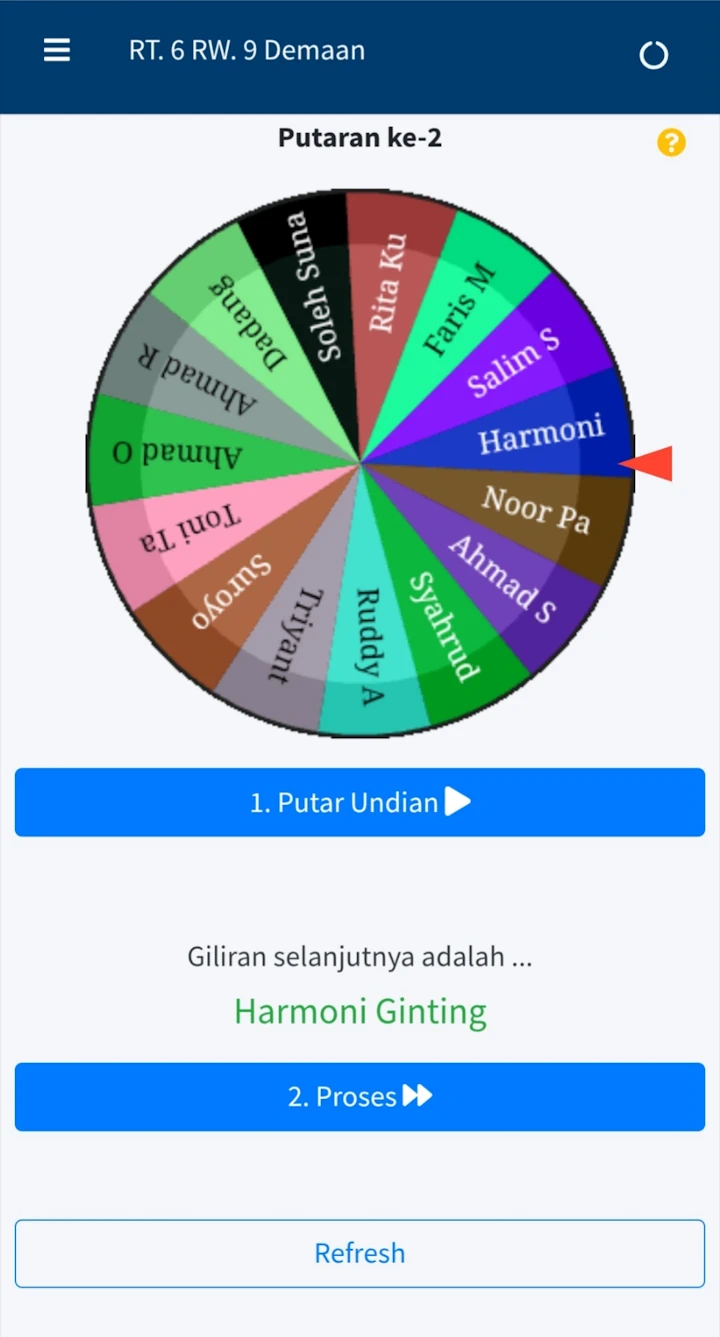The image size is (720, 1337).
Task: Tap the circular reload icon in header
Action: tap(653, 55)
